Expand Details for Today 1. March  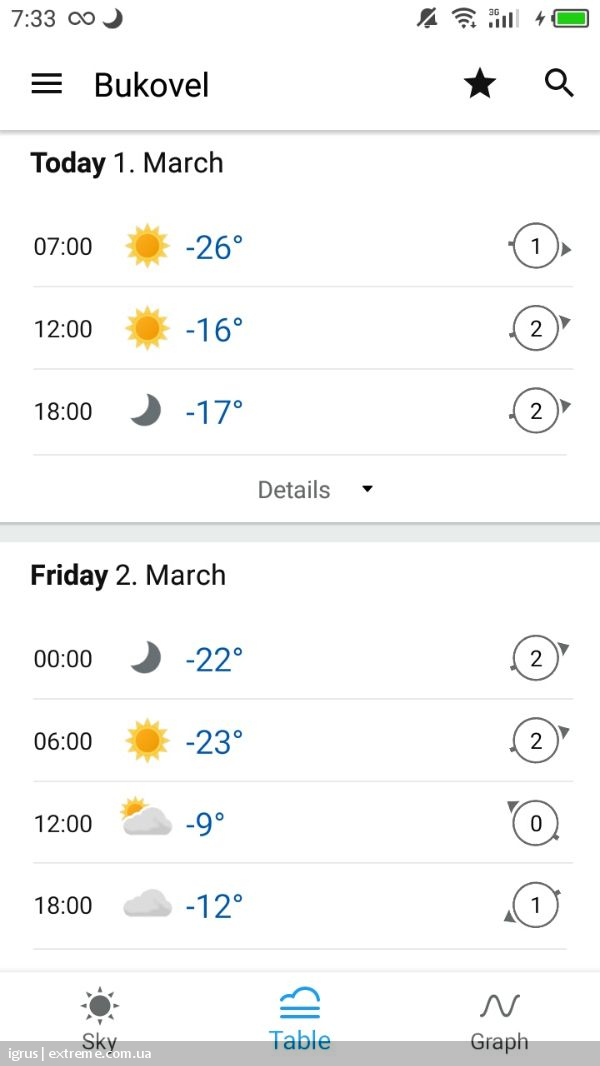click(x=315, y=489)
